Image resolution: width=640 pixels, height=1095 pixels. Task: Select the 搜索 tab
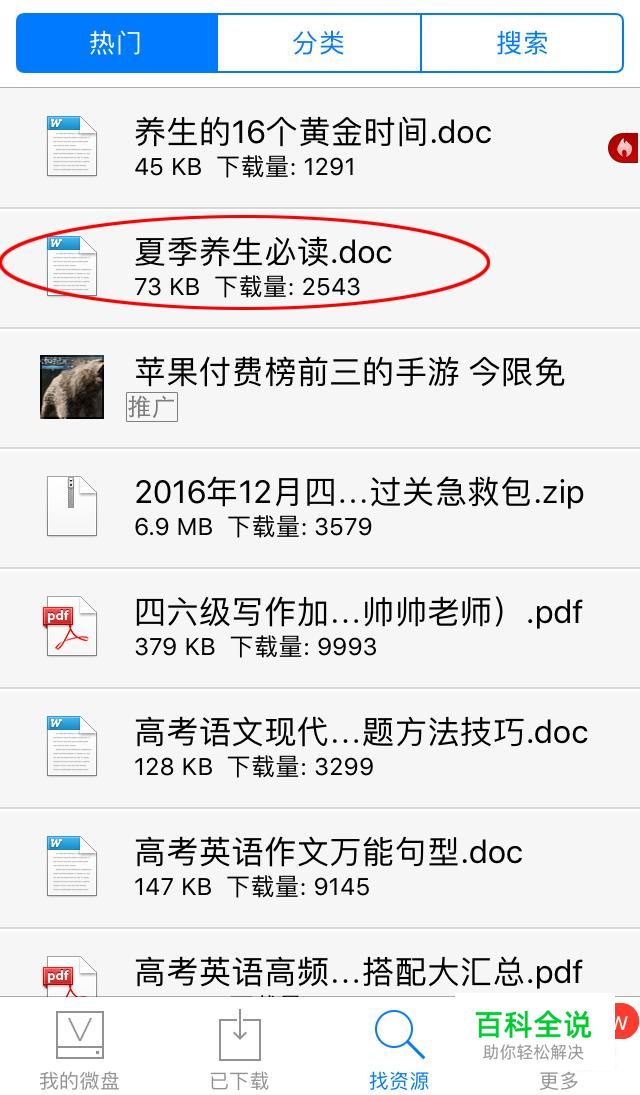pos(521,43)
